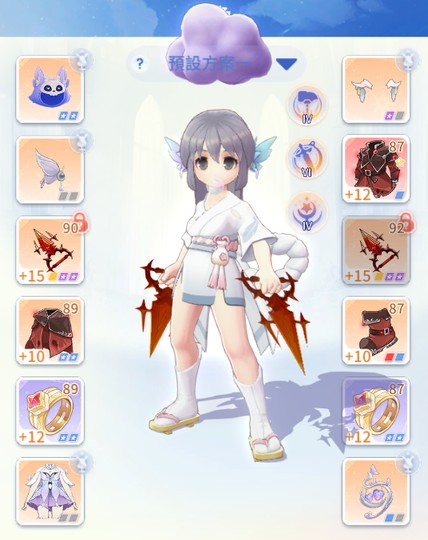Select the butterfly wing face accessory slot
This screenshot has height=540, width=428.
tap(50, 170)
